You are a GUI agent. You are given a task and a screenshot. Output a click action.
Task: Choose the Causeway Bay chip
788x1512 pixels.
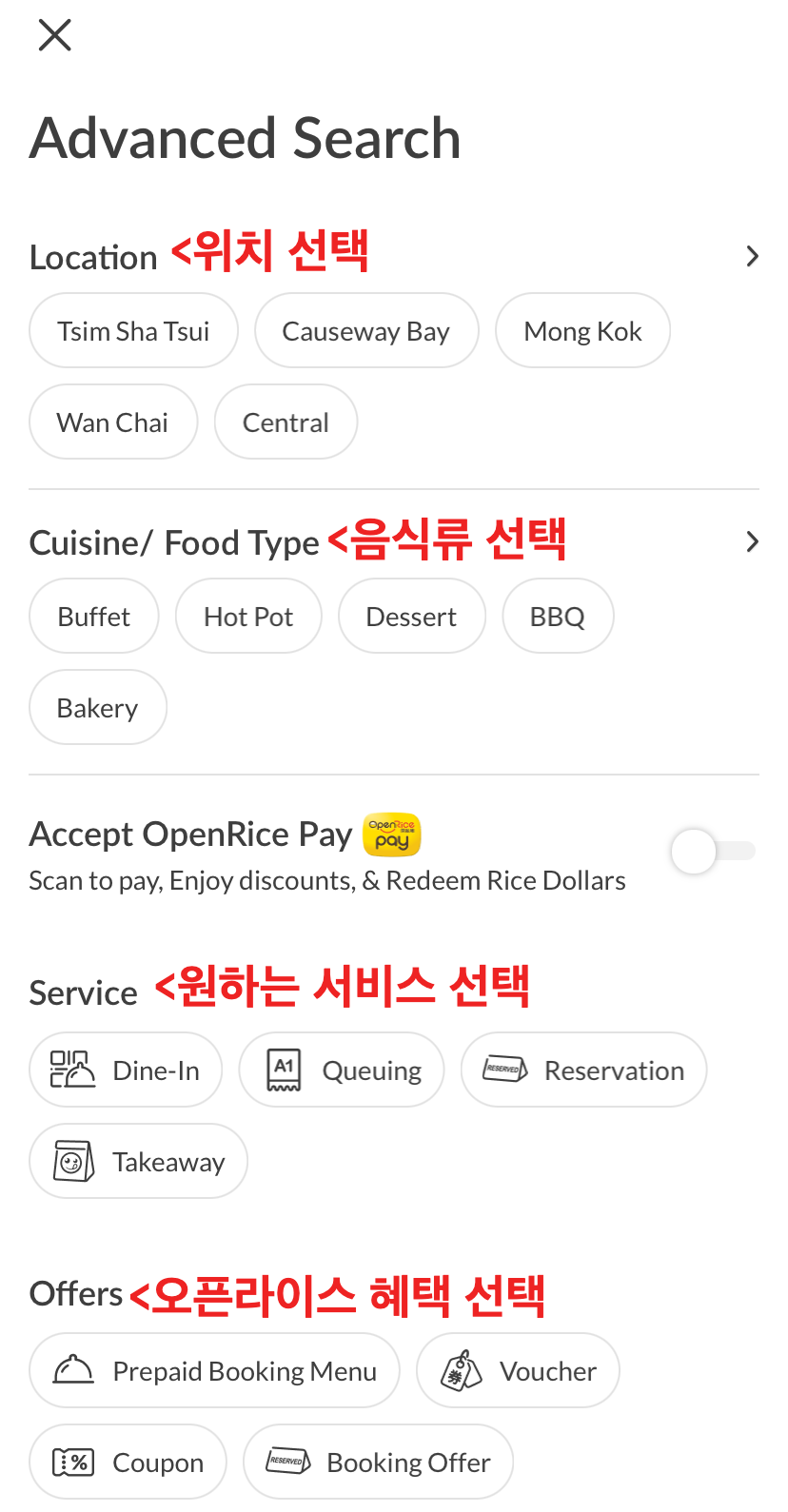365,331
